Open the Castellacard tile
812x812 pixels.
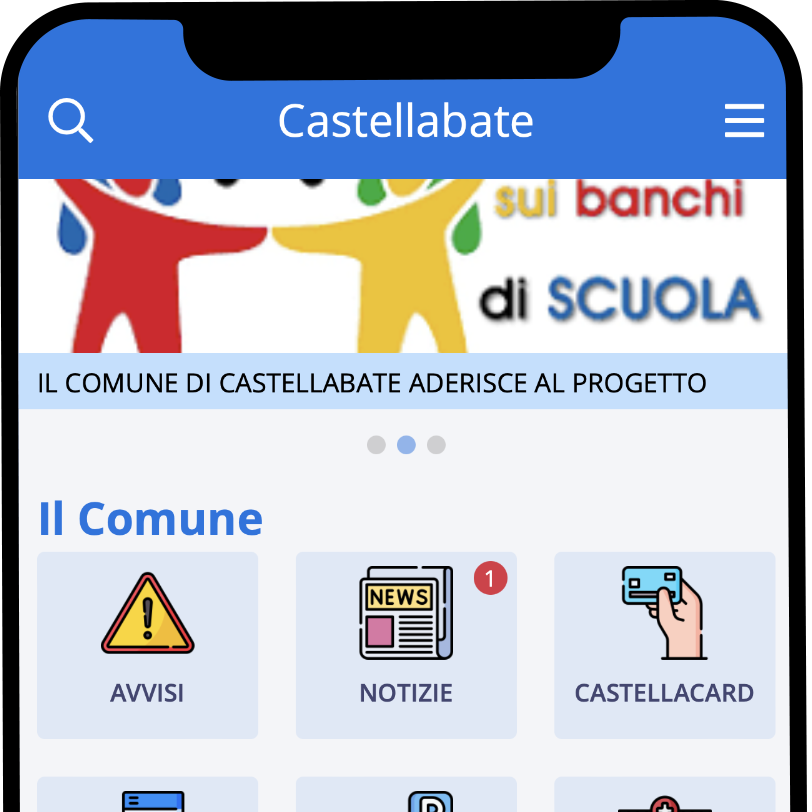[664, 645]
